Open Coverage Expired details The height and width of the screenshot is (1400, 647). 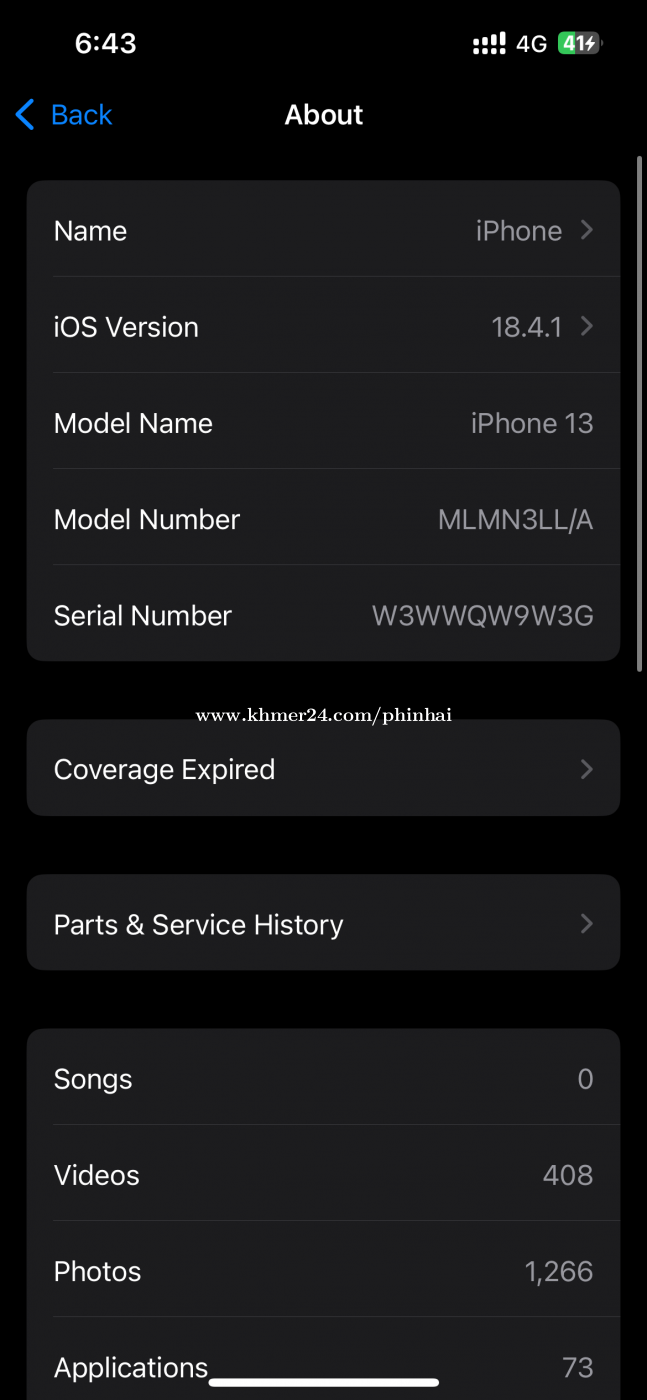[x=323, y=769]
